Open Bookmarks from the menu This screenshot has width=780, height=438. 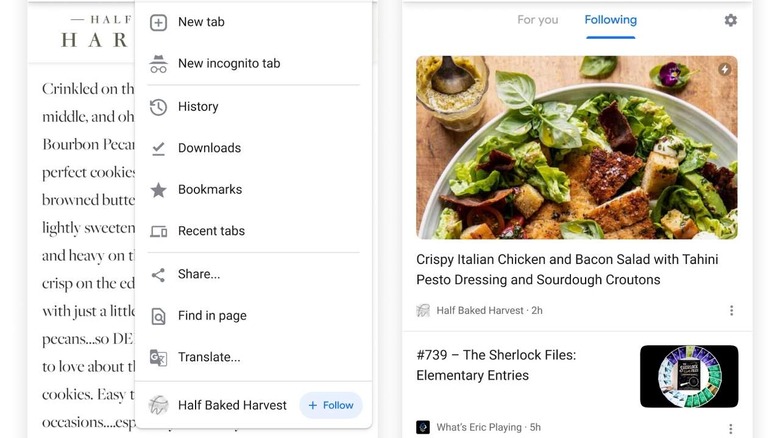pos(209,189)
